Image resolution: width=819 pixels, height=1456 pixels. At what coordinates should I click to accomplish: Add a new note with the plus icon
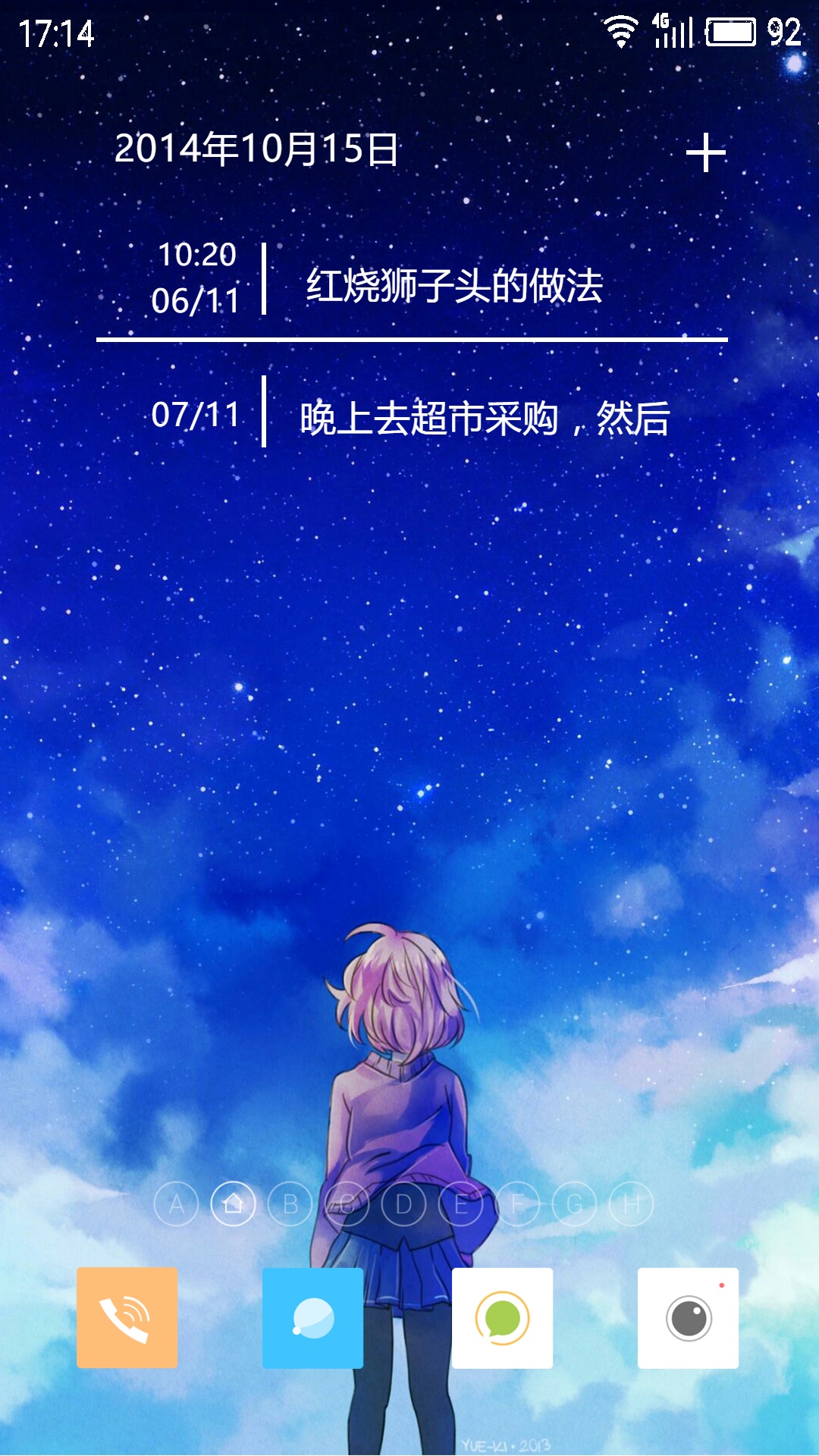(706, 153)
